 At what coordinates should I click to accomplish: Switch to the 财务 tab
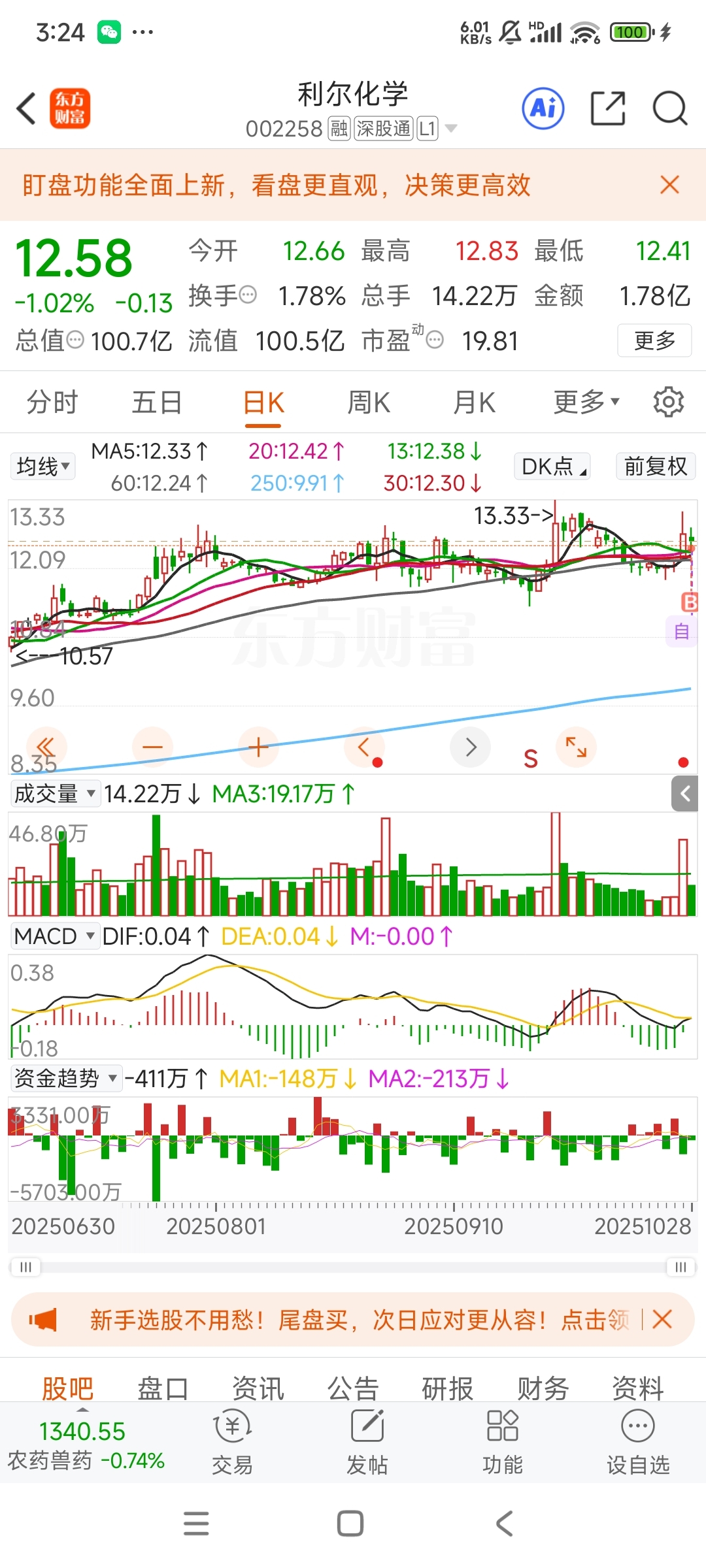(543, 1388)
